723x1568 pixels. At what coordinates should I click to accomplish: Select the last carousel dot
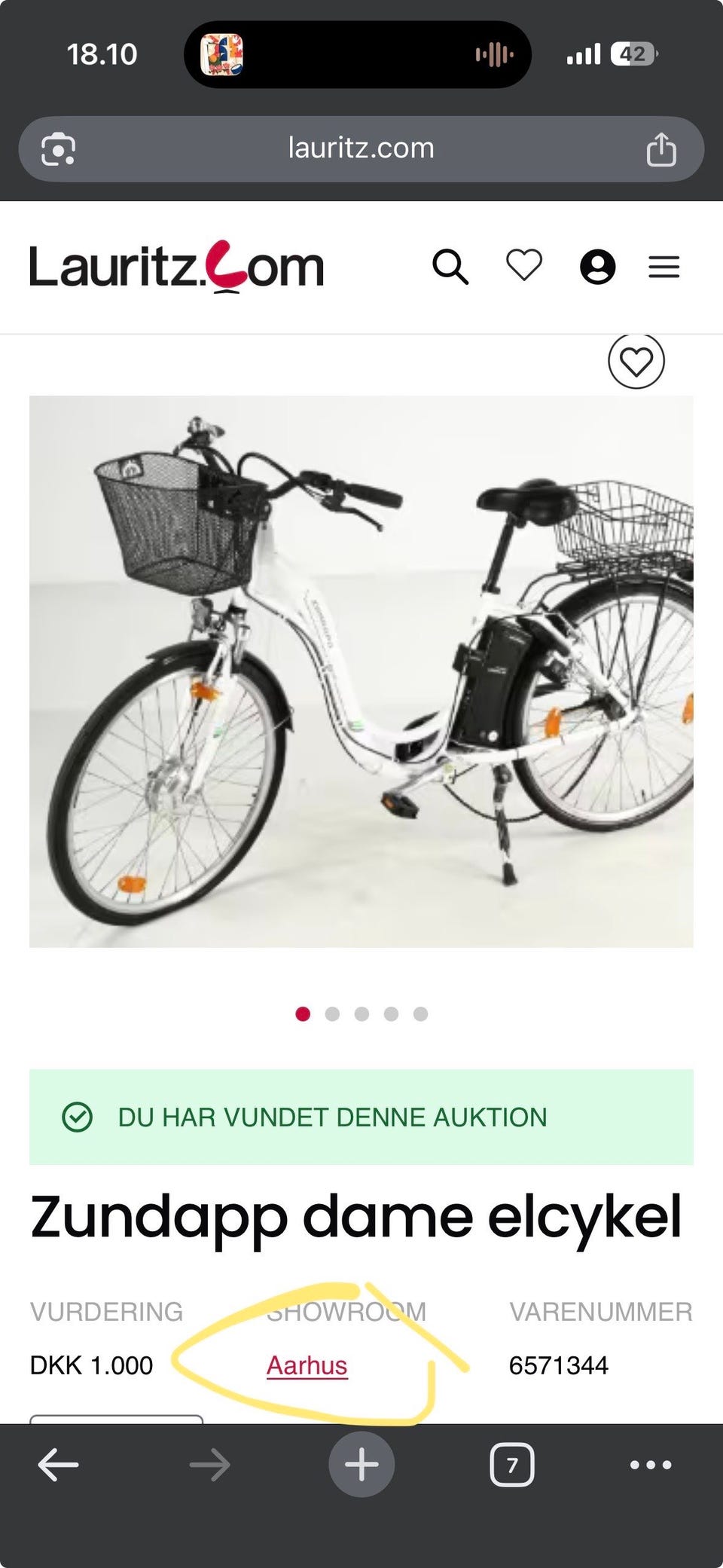420,1014
